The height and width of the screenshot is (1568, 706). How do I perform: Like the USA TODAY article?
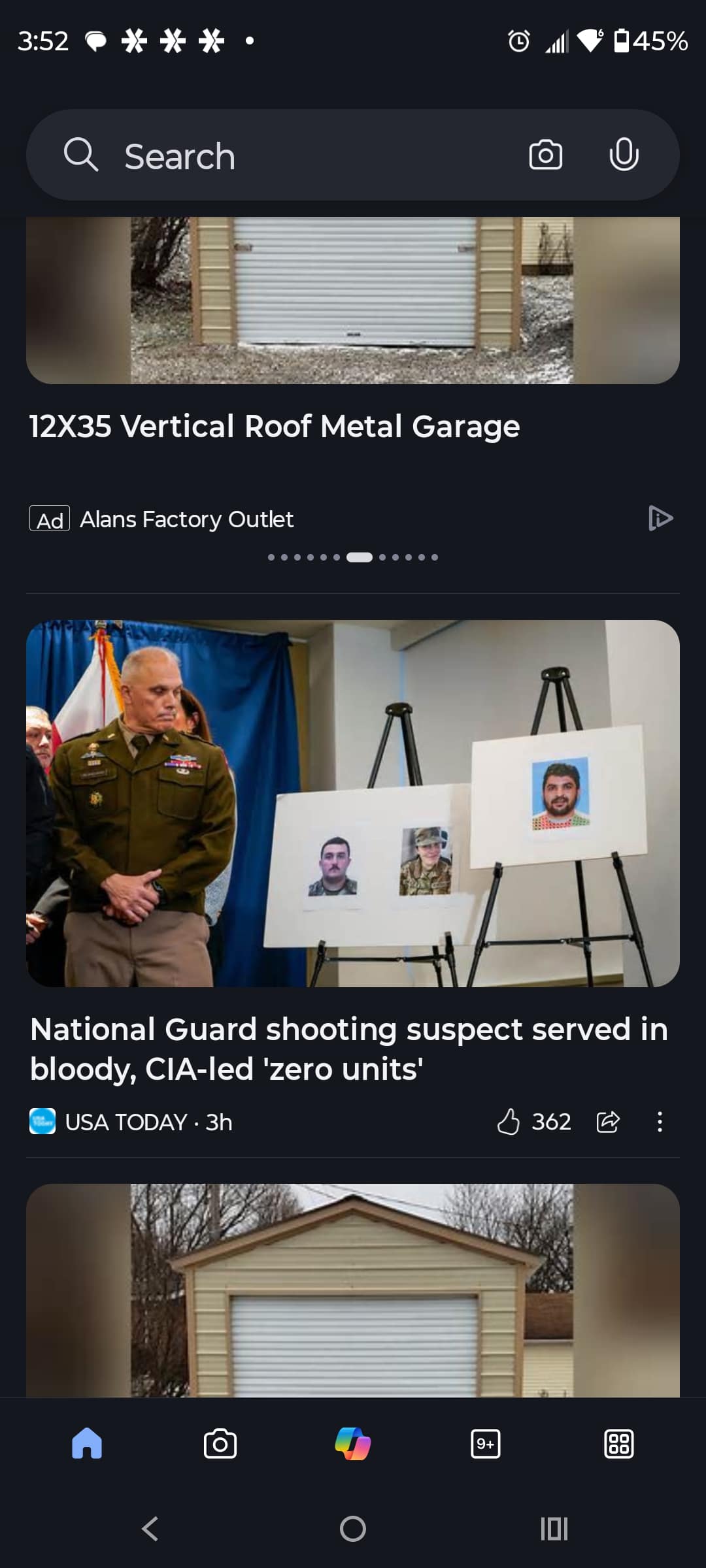pyautogui.click(x=509, y=1122)
